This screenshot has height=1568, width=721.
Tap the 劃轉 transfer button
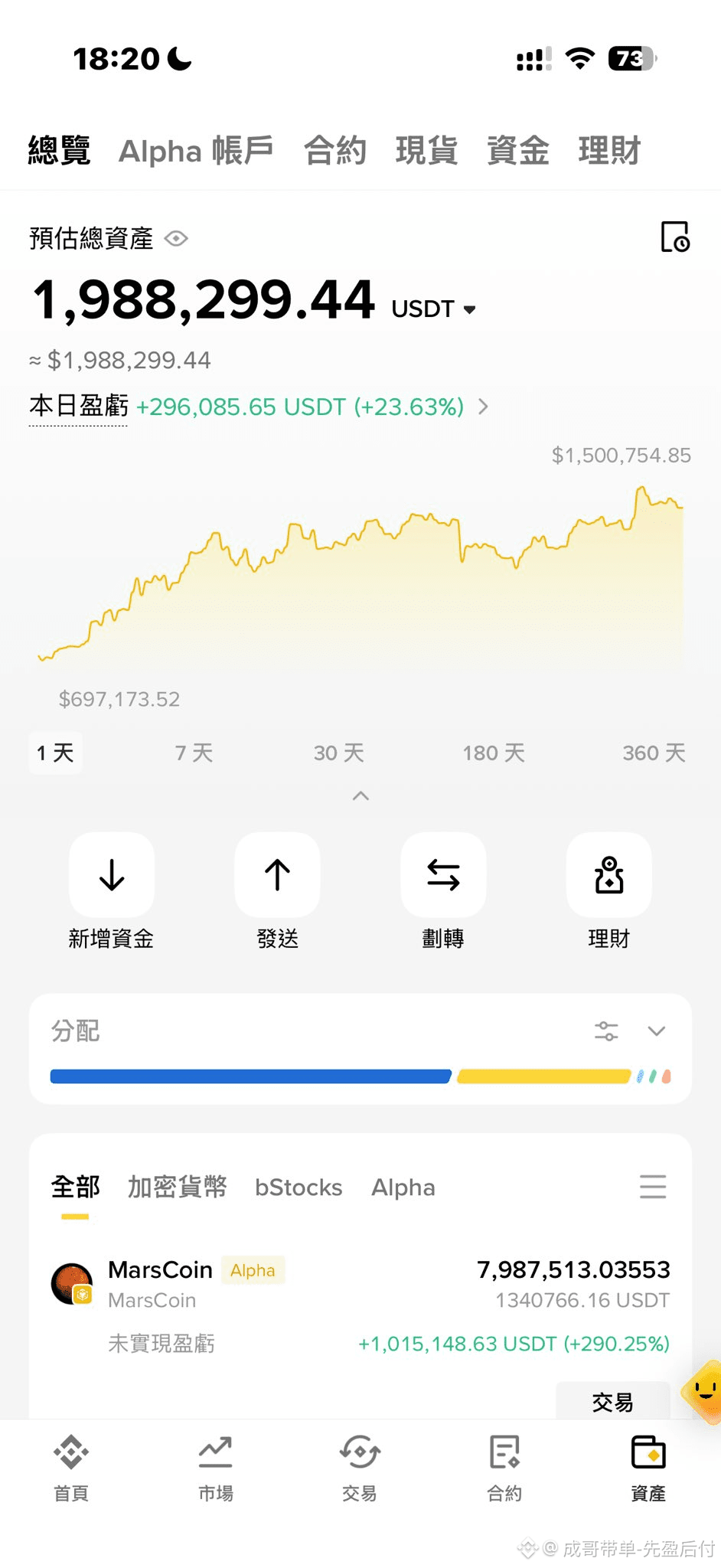pyautogui.click(x=443, y=892)
